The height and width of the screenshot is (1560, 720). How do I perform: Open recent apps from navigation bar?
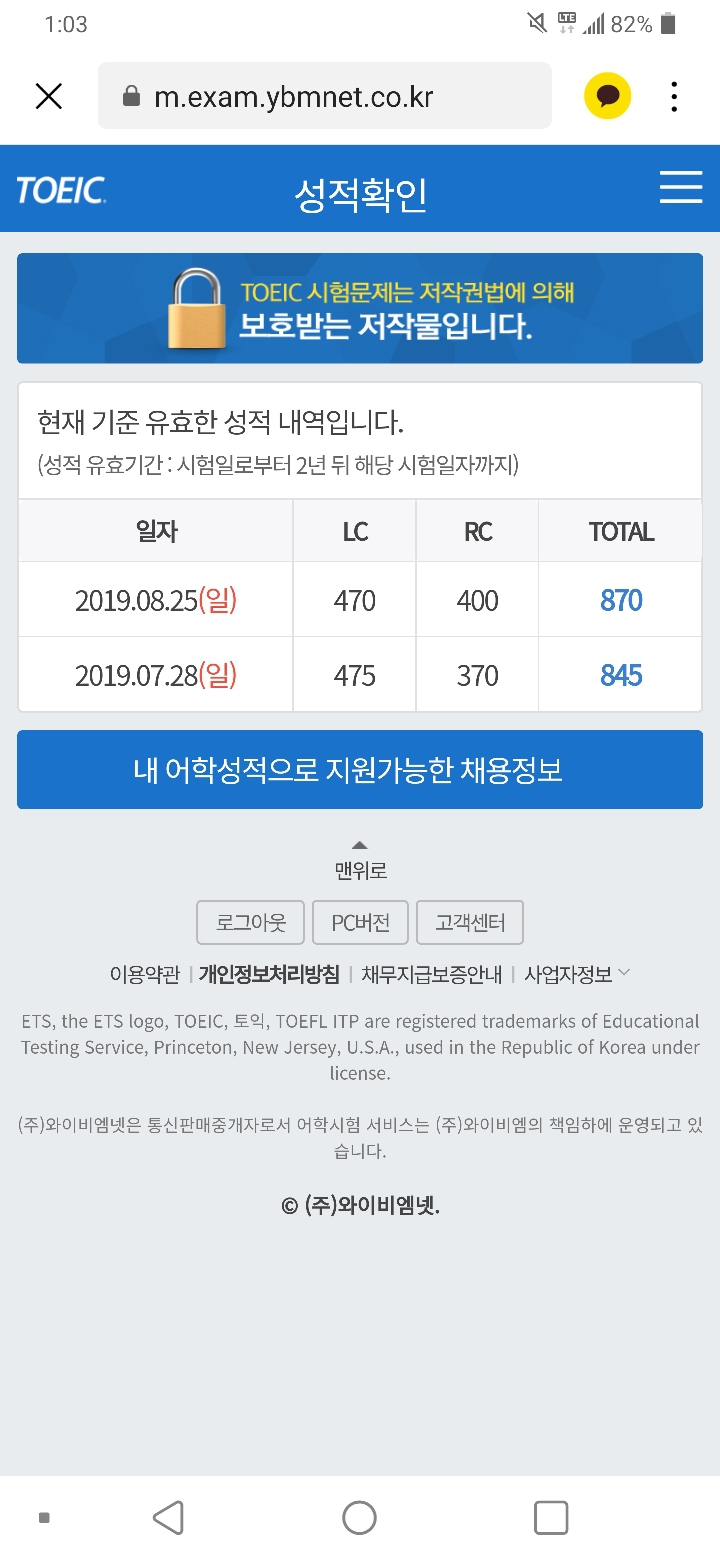(x=551, y=1517)
